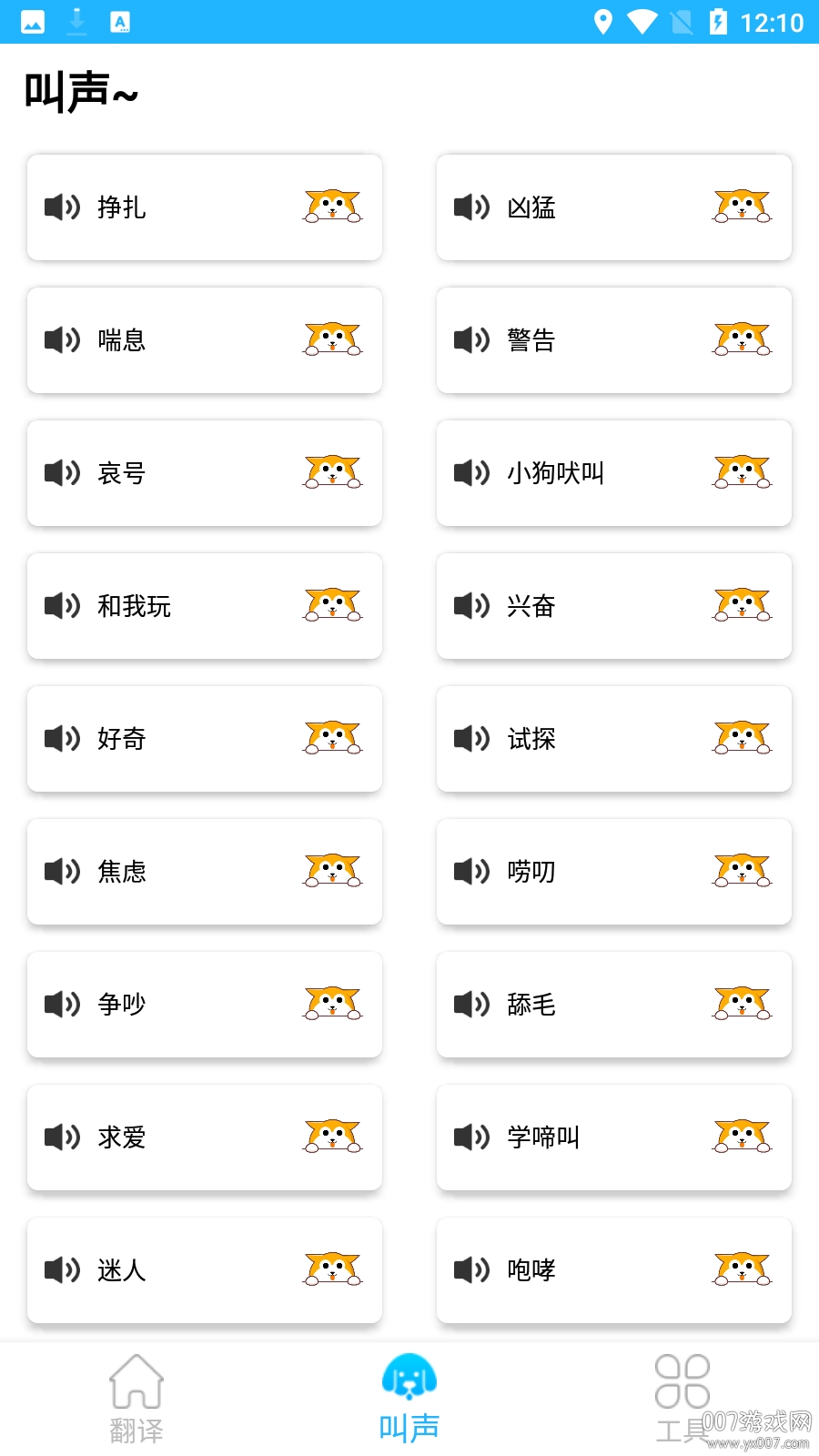Play the 兴奋 sound

click(613, 606)
